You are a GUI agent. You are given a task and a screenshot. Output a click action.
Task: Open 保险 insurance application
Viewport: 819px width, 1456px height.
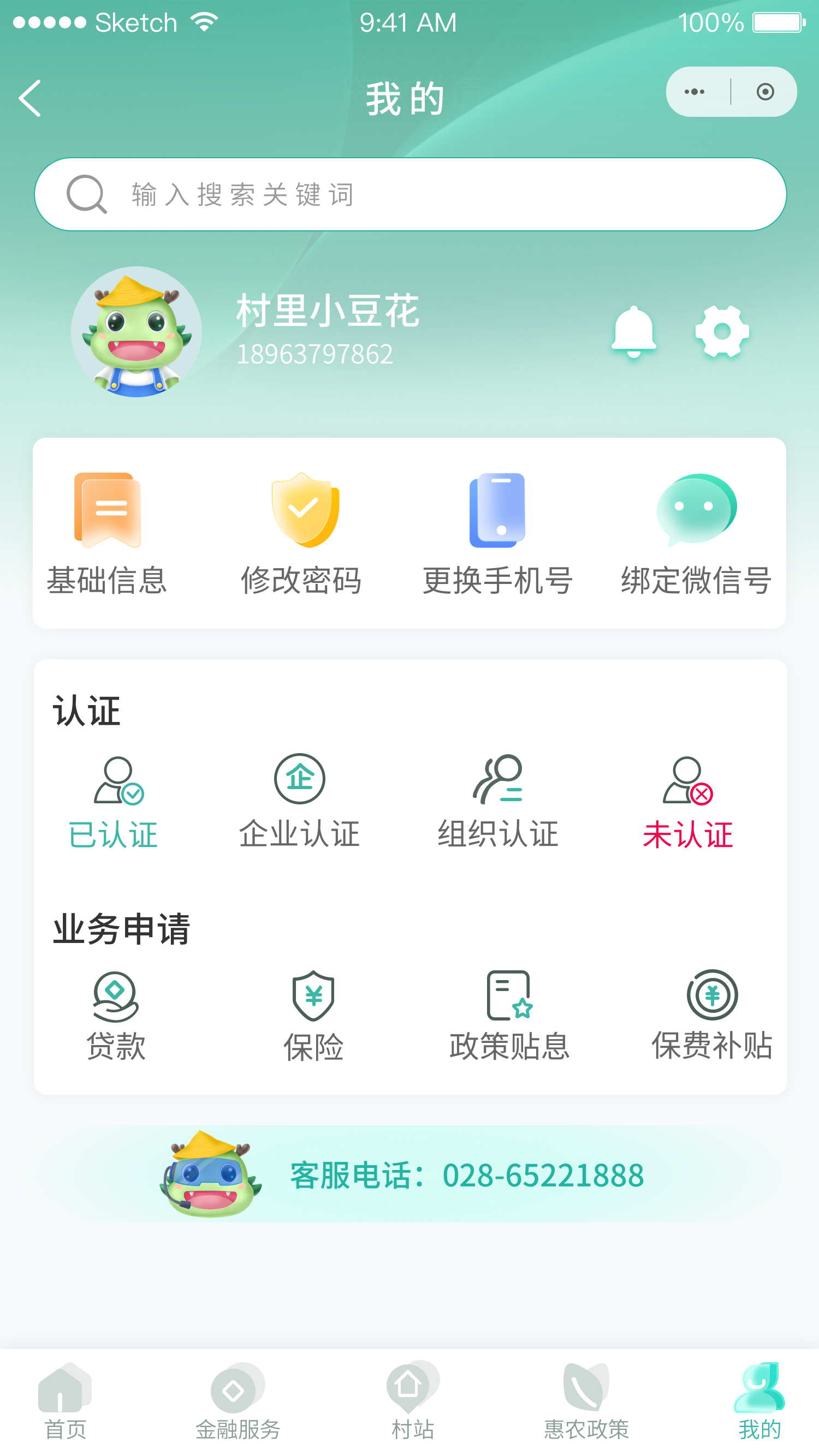313,1015
